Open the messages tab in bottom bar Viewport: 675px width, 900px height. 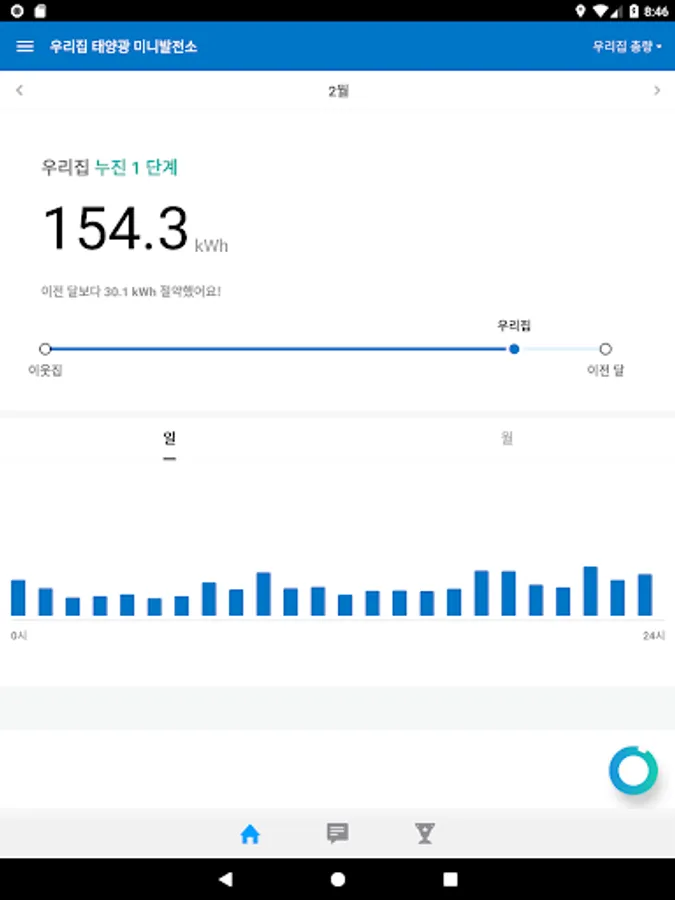(338, 834)
